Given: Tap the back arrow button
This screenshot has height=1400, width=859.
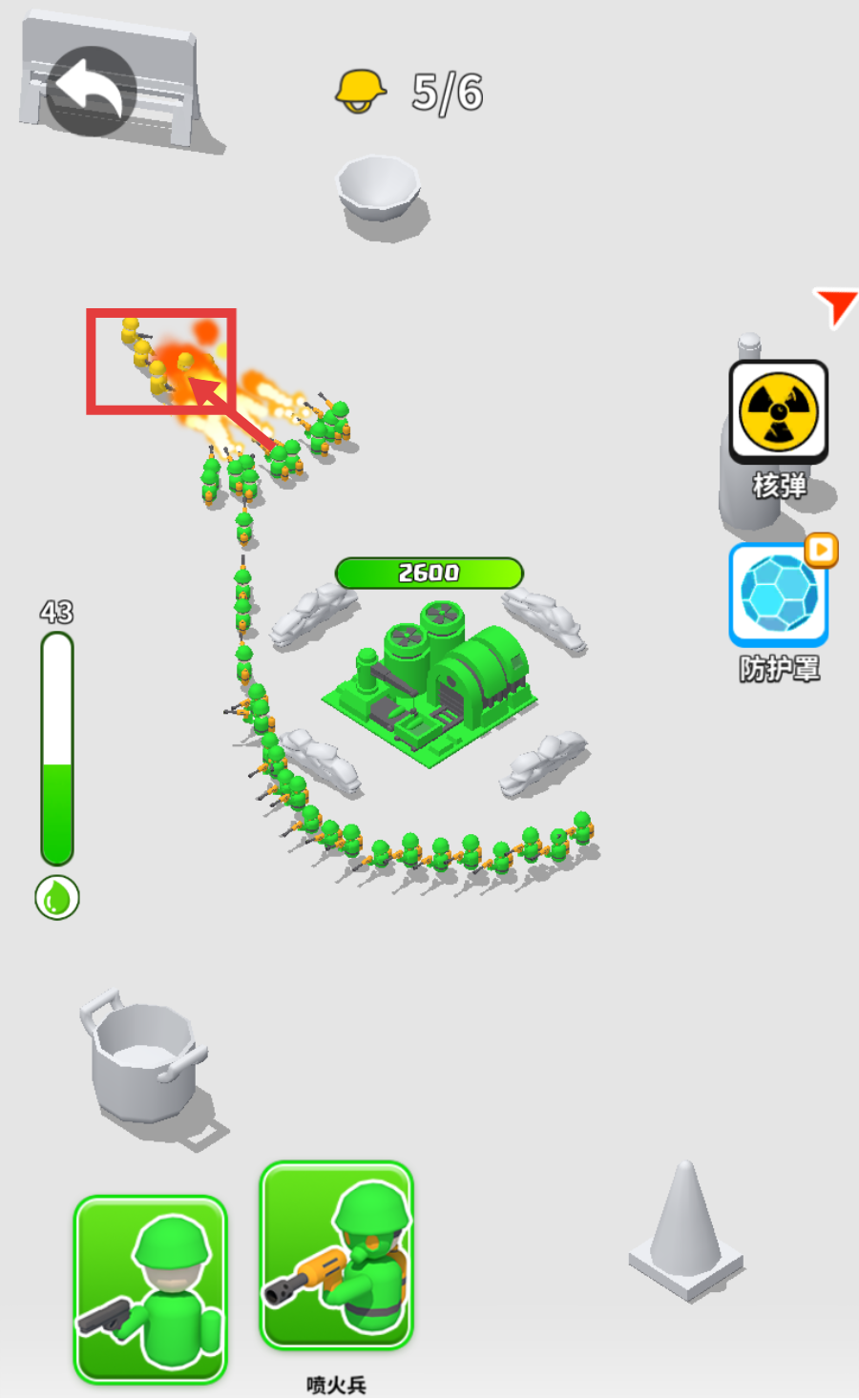Looking at the screenshot, I should 91,91.
